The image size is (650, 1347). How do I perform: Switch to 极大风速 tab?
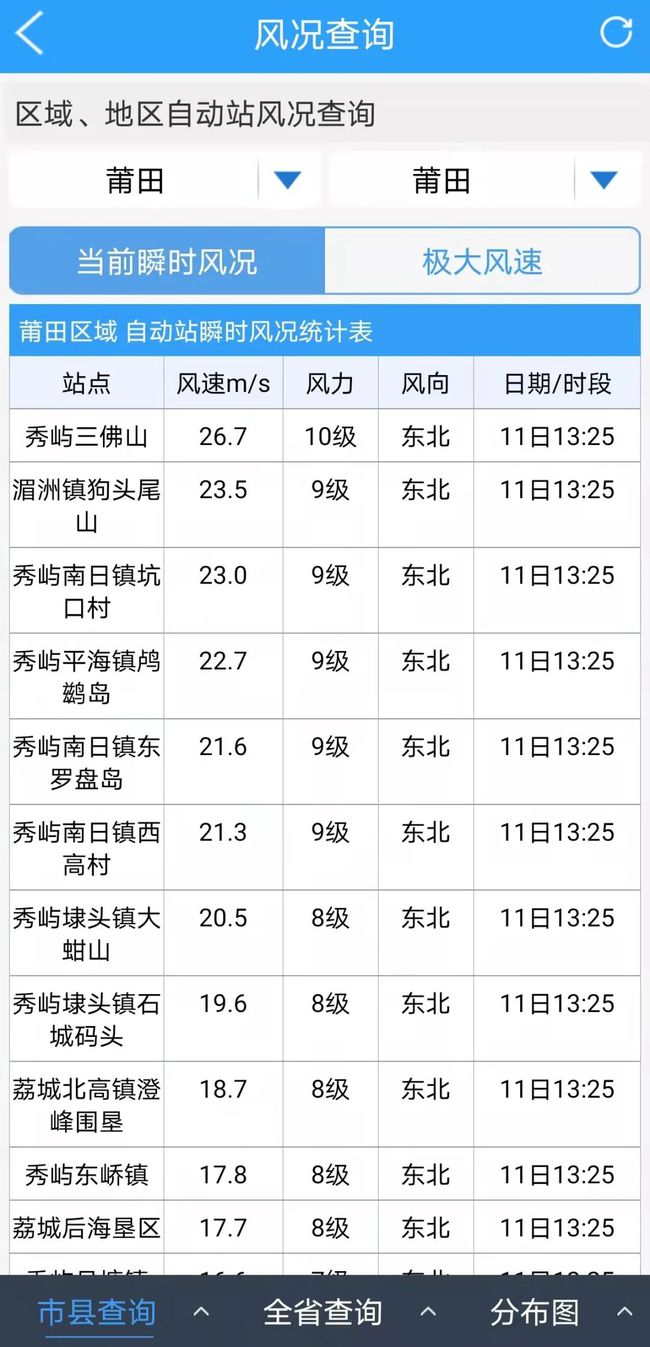[482, 261]
